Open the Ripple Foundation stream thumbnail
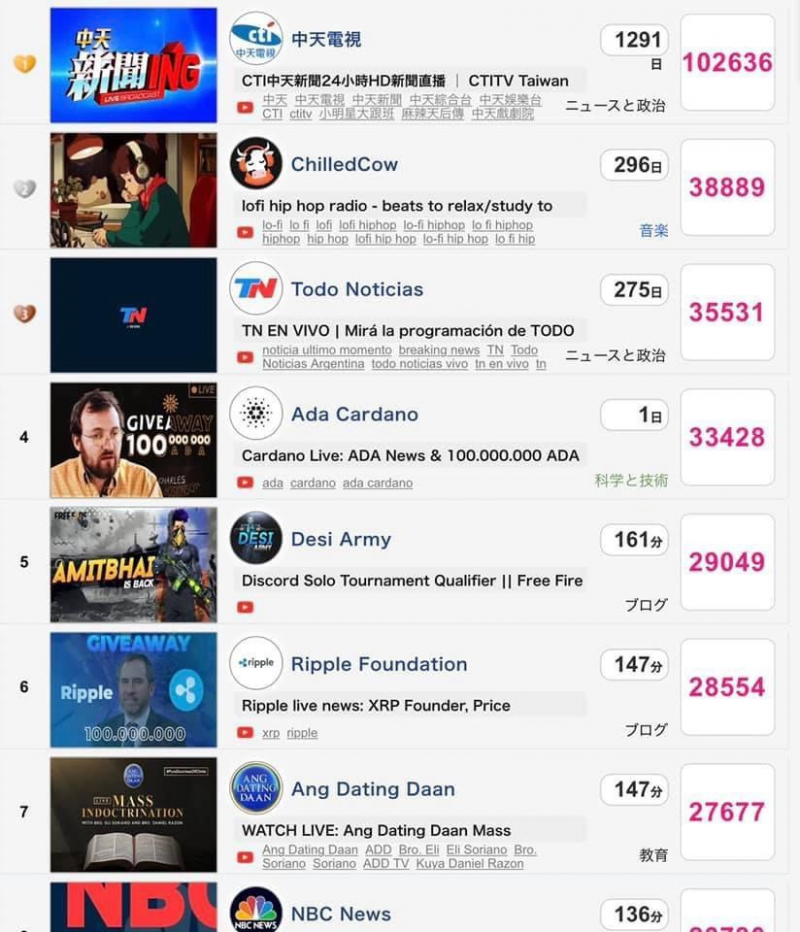800x932 pixels. 133,689
